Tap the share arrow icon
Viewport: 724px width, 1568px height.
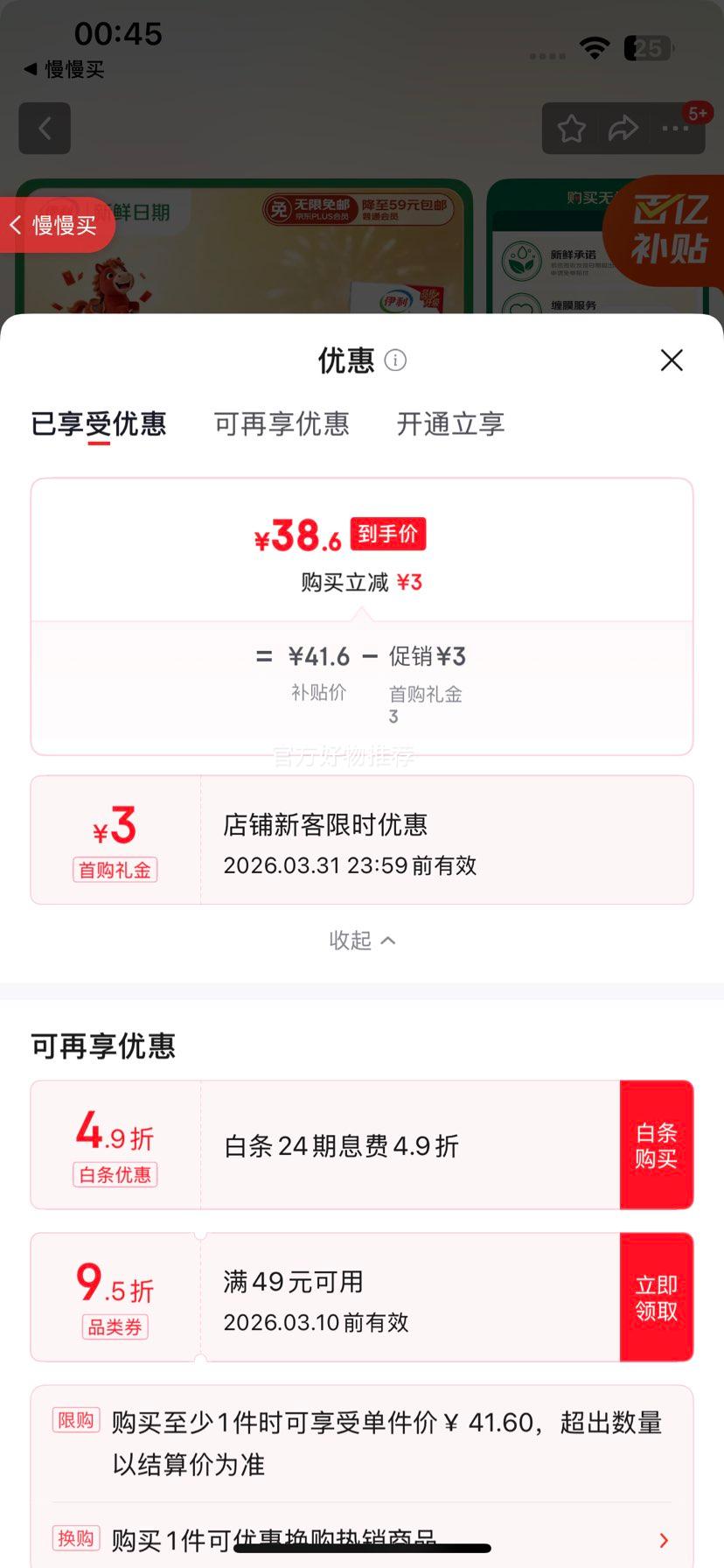click(623, 128)
